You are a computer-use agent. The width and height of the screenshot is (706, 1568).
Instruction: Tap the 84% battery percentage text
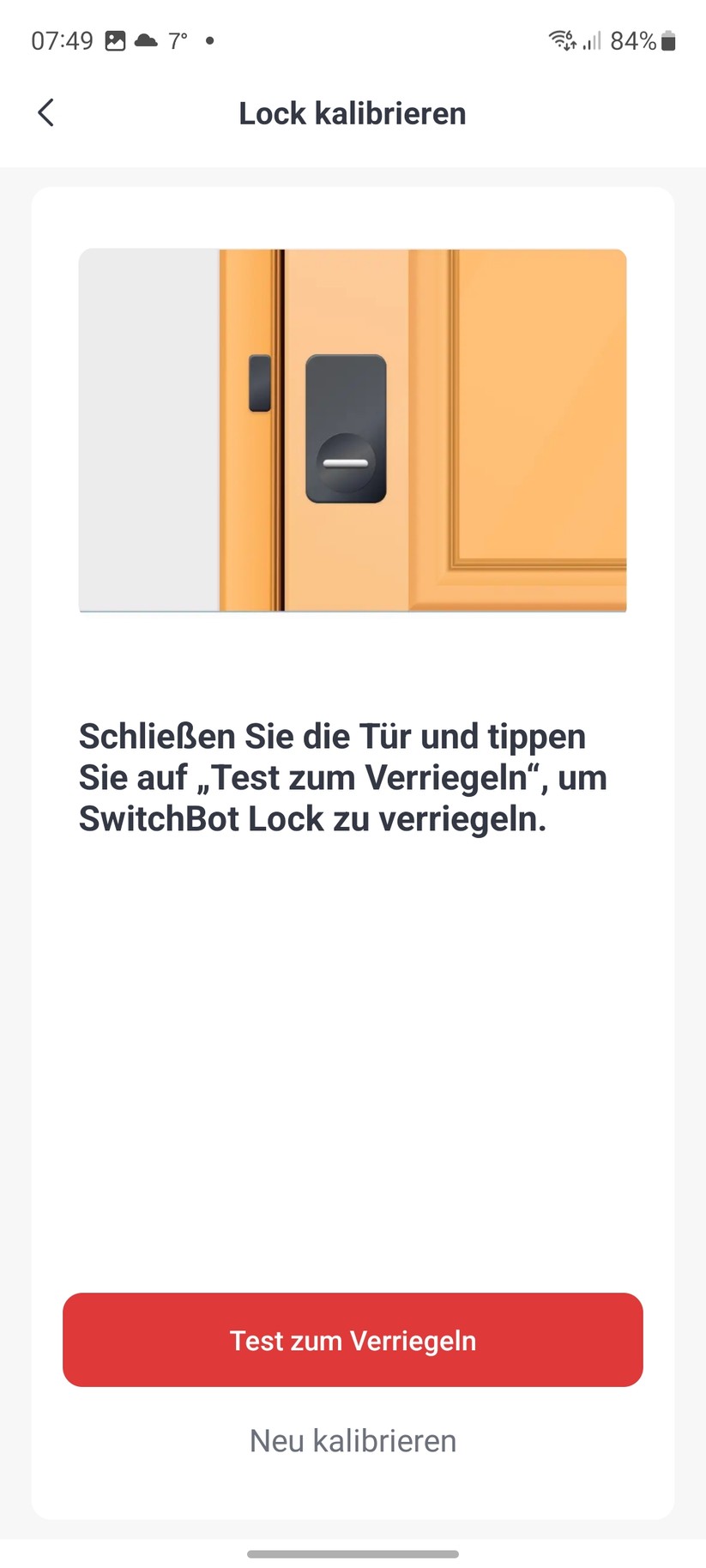click(x=635, y=40)
